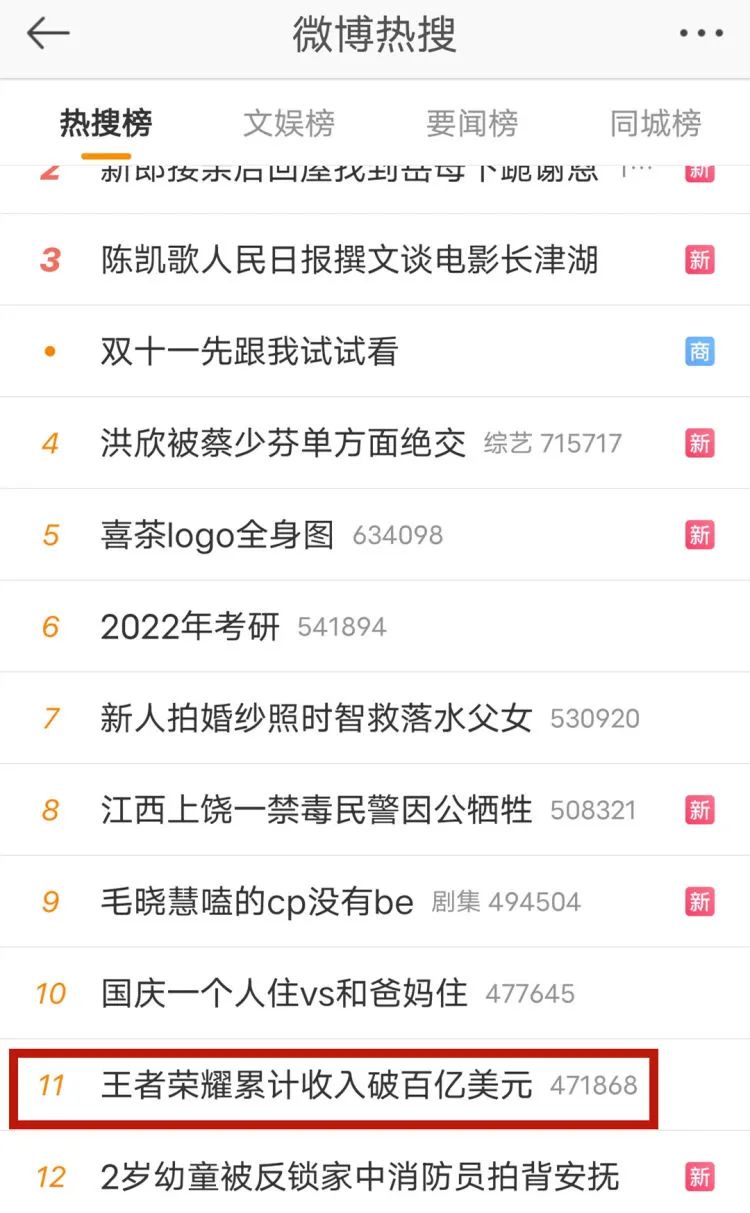Open topic 王者荣耀累计收入破百亿美元
This screenshot has width=750, height=1213.
click(x=316, y=1085)
